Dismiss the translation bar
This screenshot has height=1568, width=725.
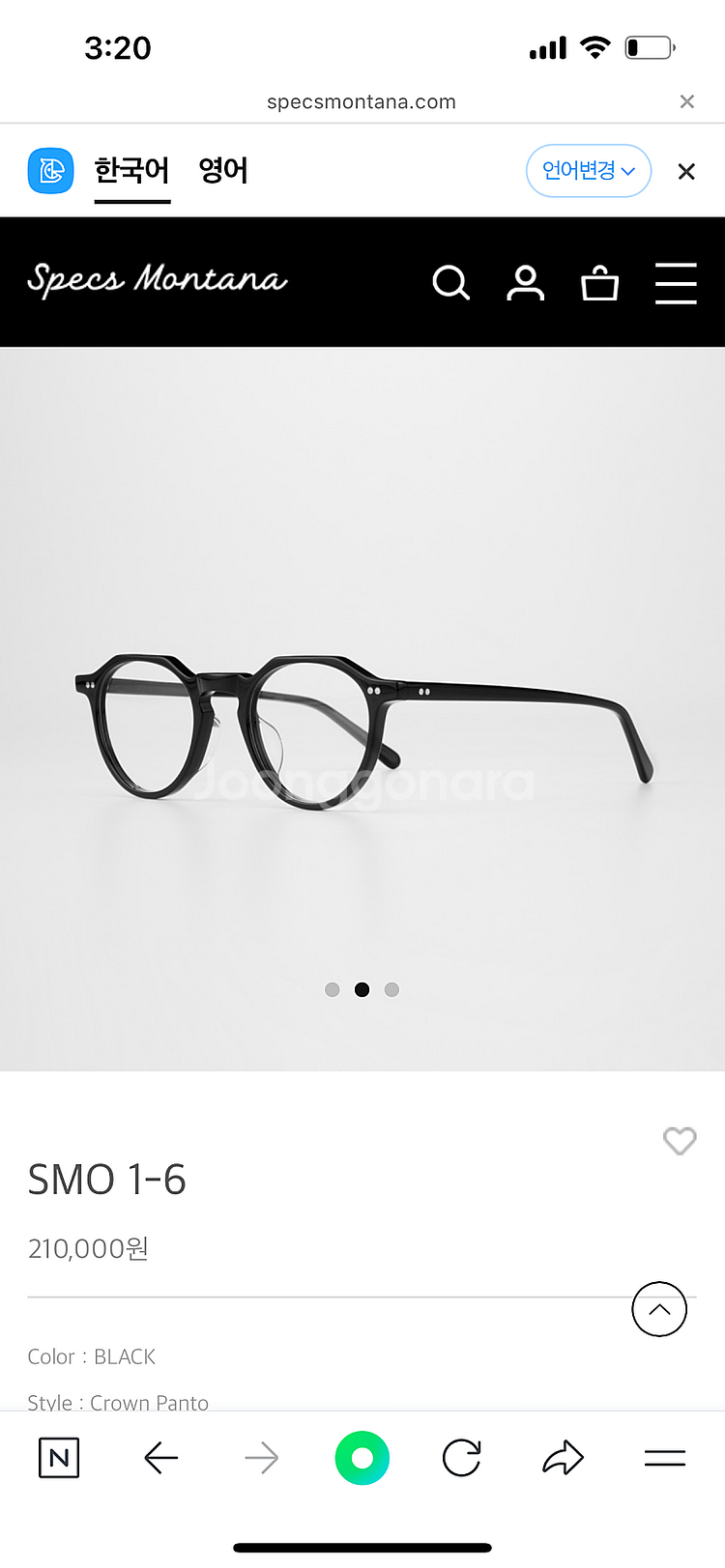pyautogui.click(x=686, y=172)
